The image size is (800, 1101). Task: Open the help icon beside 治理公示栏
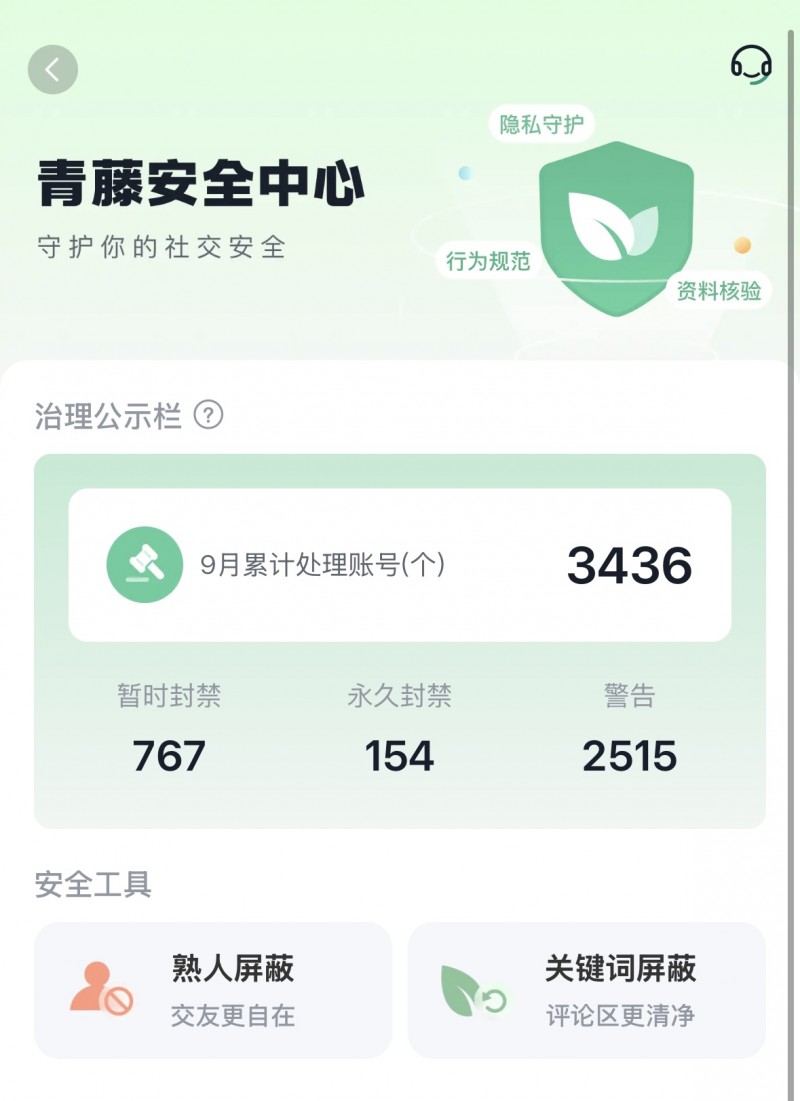(208, 414)
